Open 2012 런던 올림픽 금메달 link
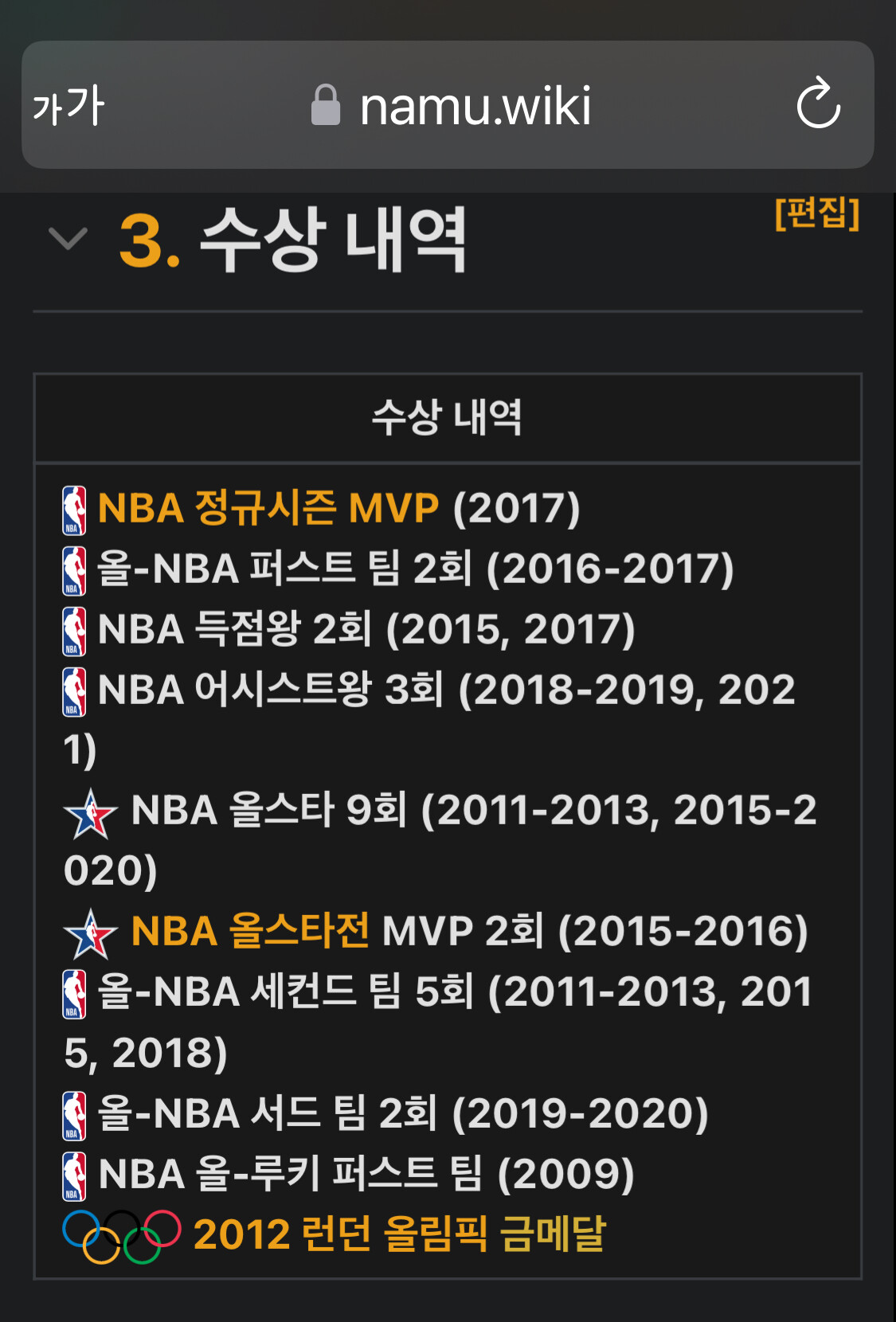The height and width of the screenshot is (1322, 896). click(399, 1234)
